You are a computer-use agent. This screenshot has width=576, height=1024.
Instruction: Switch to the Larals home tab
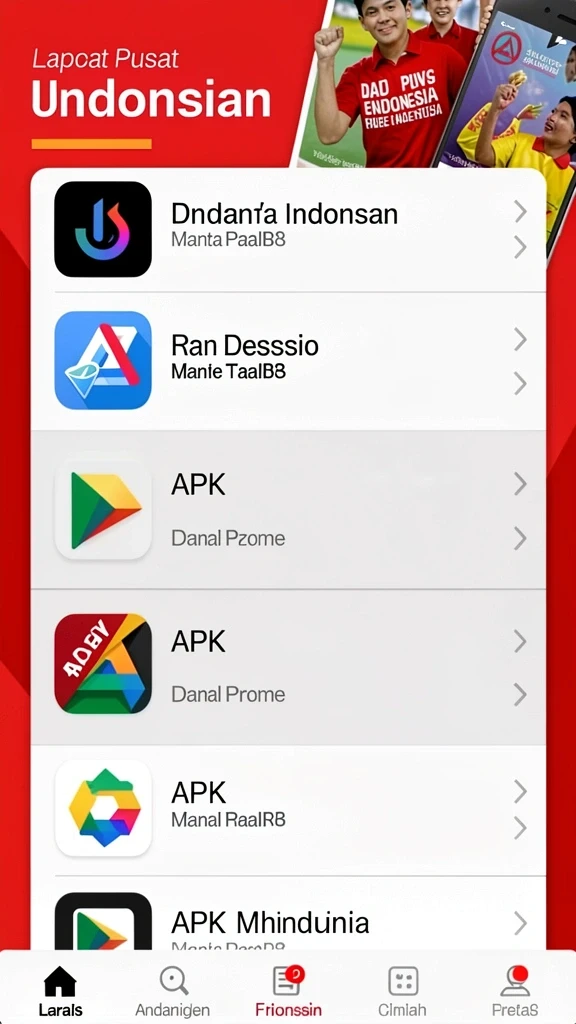click(x=60, y=991)
